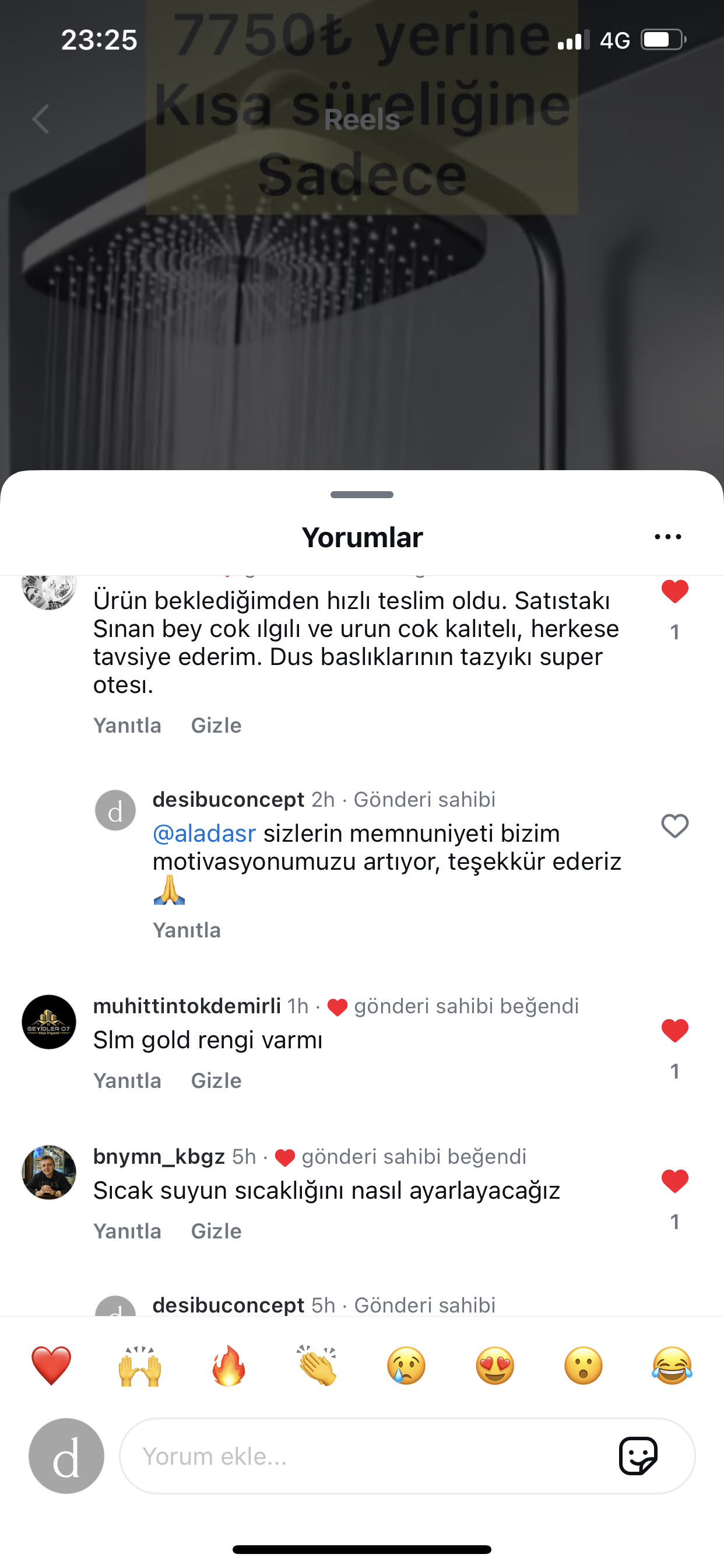Insert the clapping hands quick emoji

[317, 1366]
